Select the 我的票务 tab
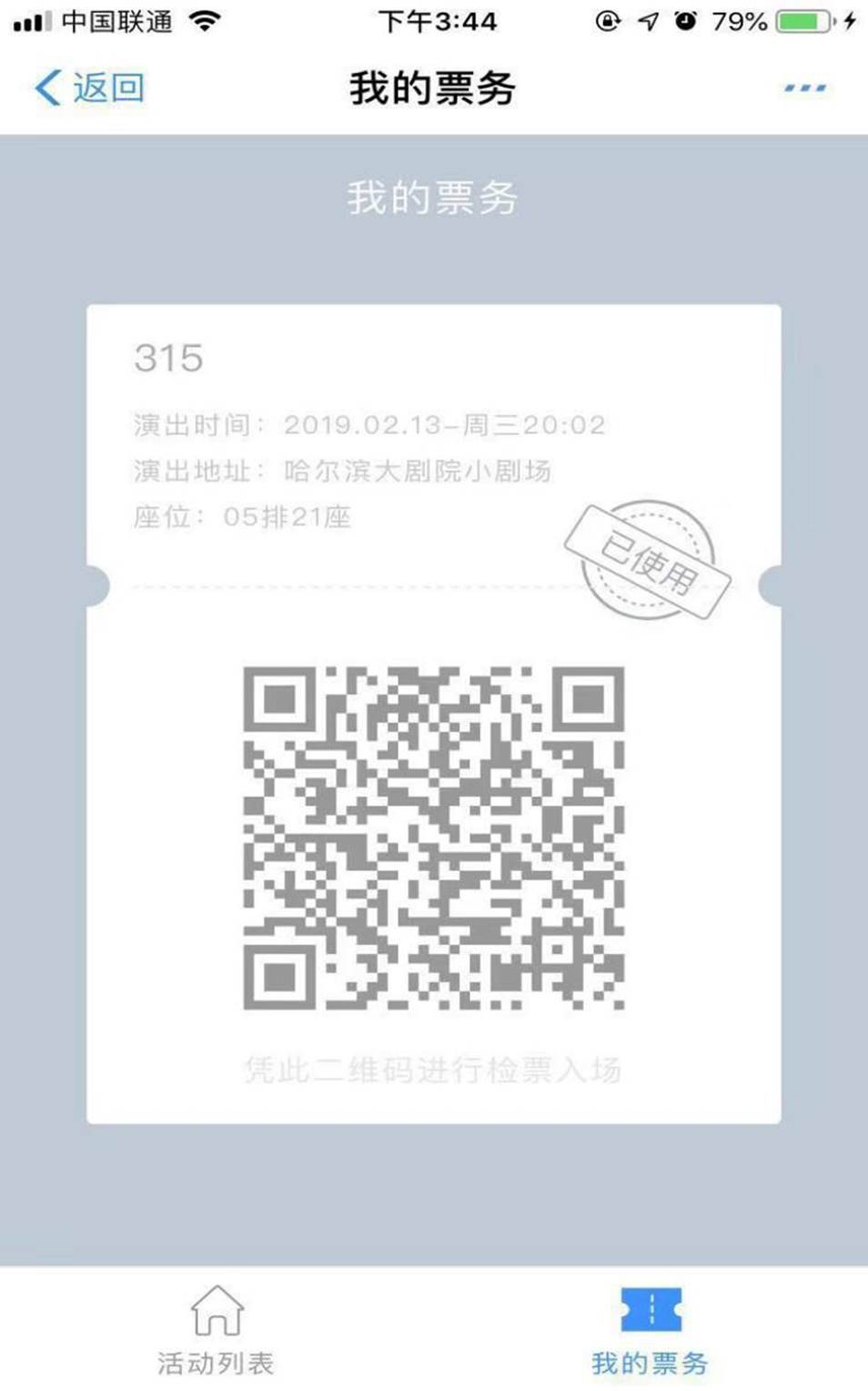The height and width of the screenshot is (1391, 868). (650, 1330)
